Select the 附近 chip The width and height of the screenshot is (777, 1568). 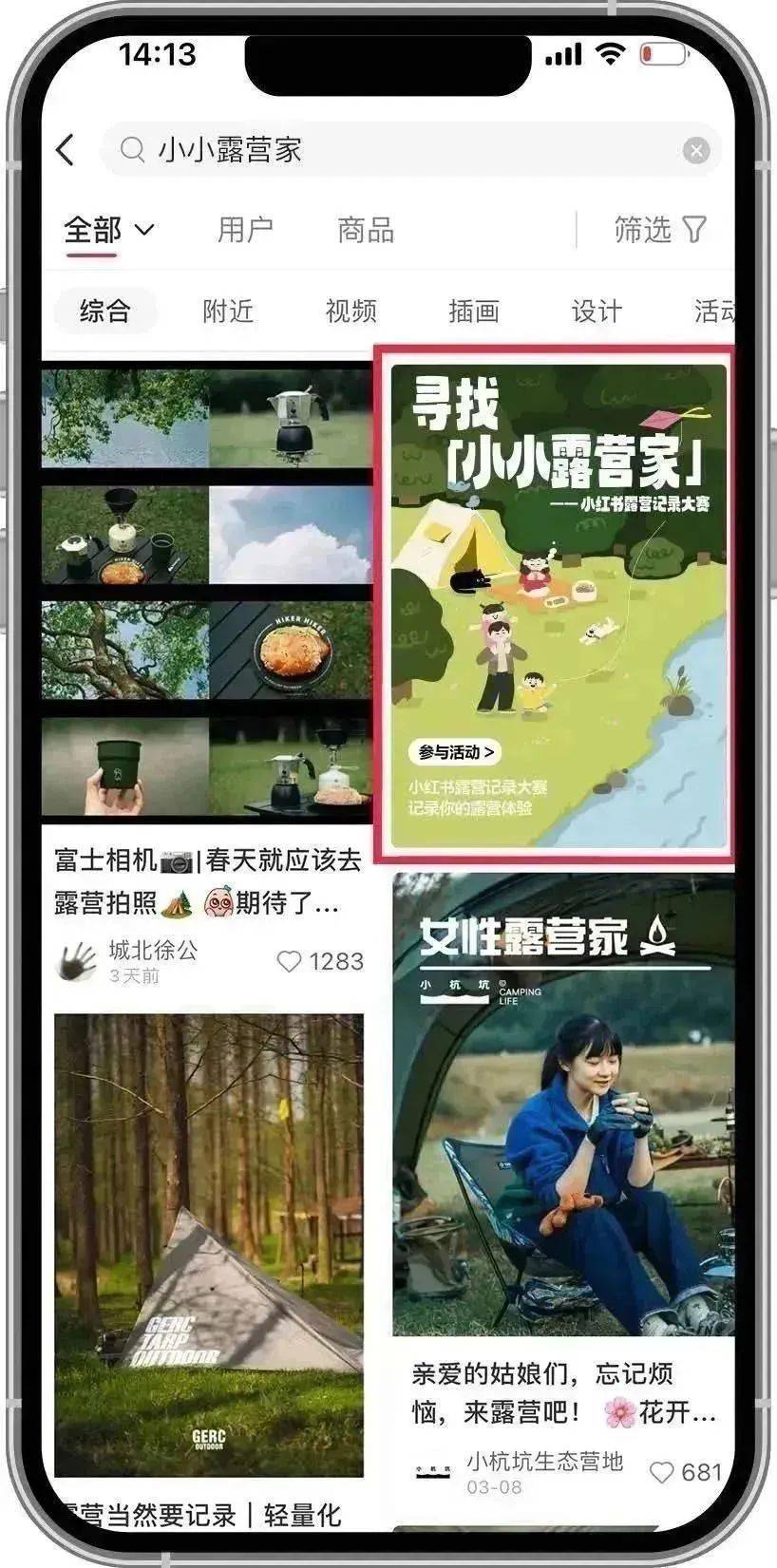228,311
